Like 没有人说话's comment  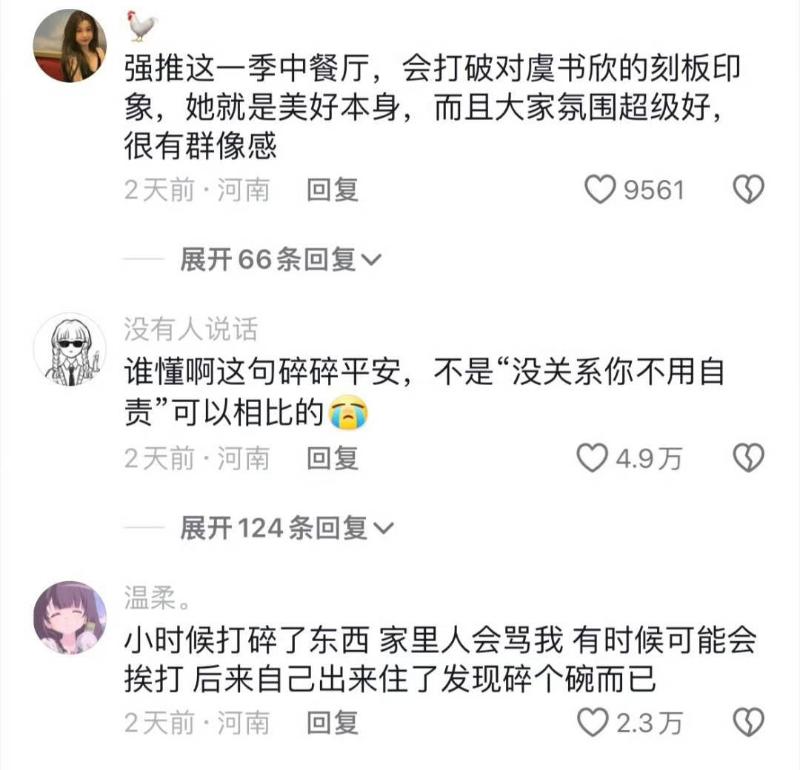coord(594,458)
